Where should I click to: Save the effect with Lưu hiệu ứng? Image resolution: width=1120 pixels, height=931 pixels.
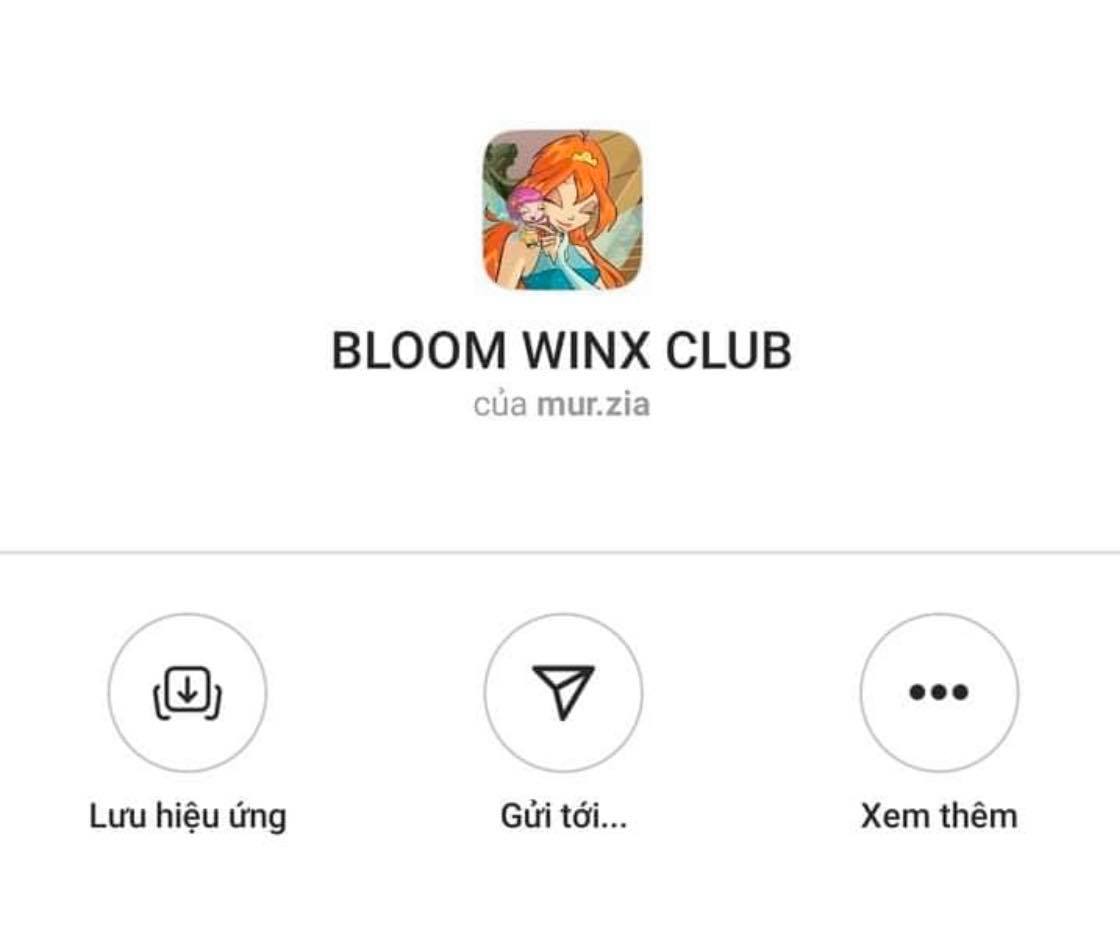point(187,692)
